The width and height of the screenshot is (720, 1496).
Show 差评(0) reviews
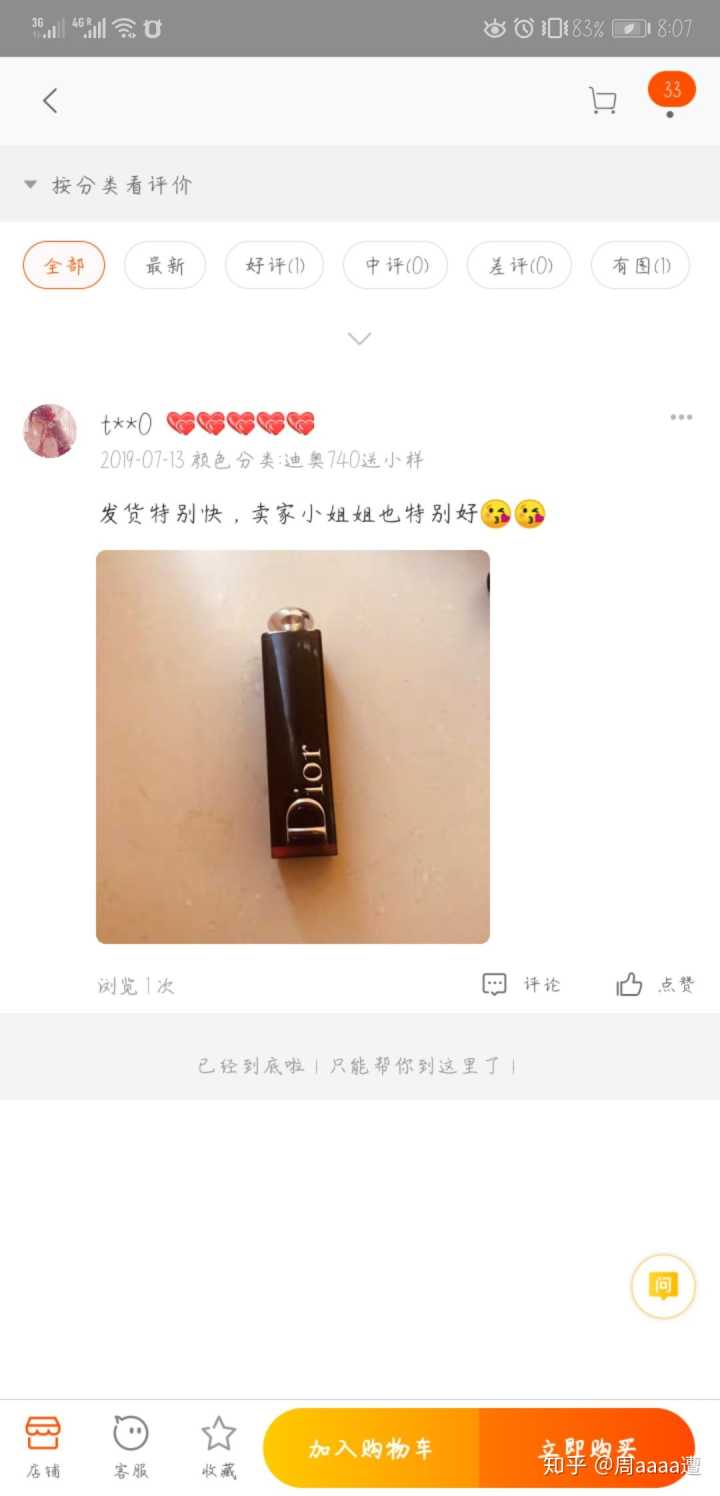click(x=520, y=265)
